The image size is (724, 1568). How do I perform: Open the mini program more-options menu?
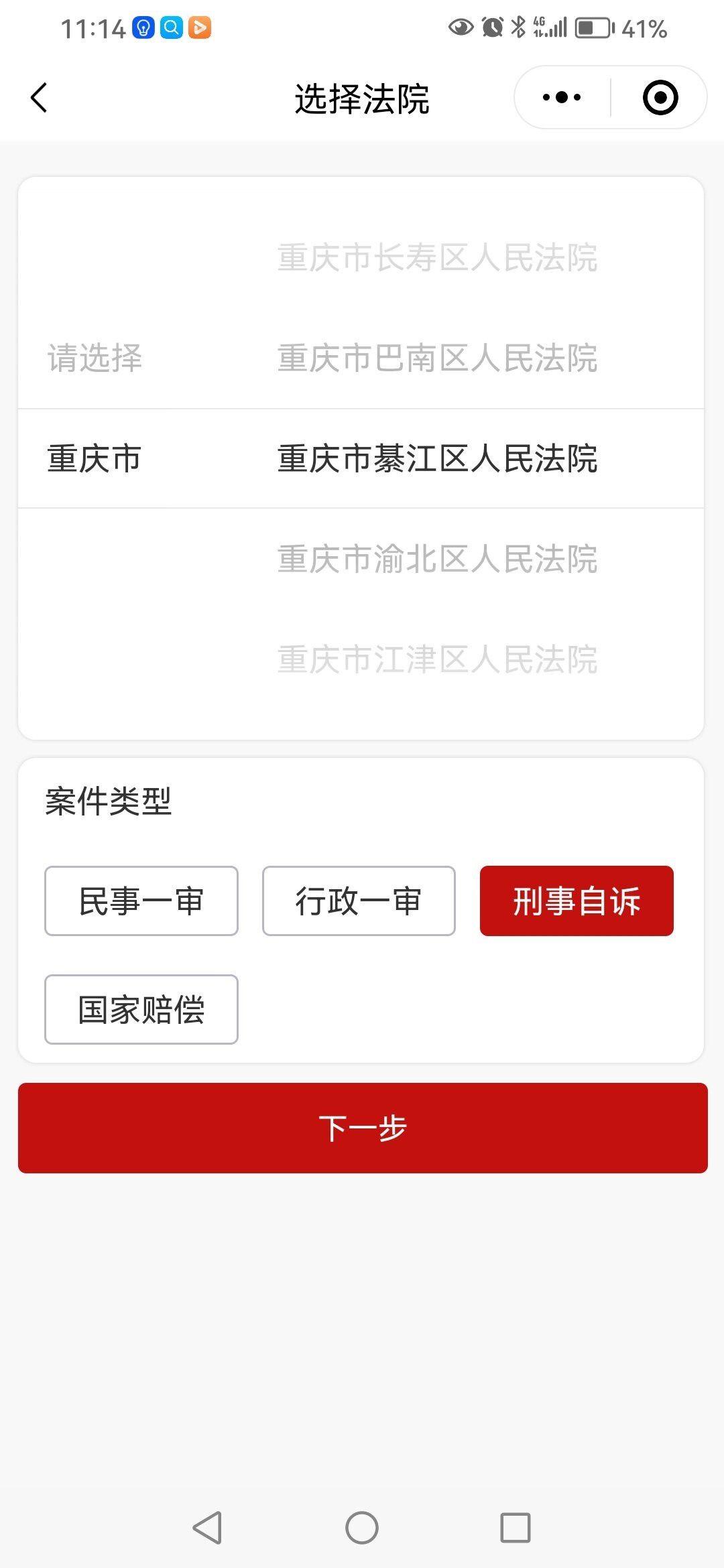pyautogui.click(x=562, y=98)
